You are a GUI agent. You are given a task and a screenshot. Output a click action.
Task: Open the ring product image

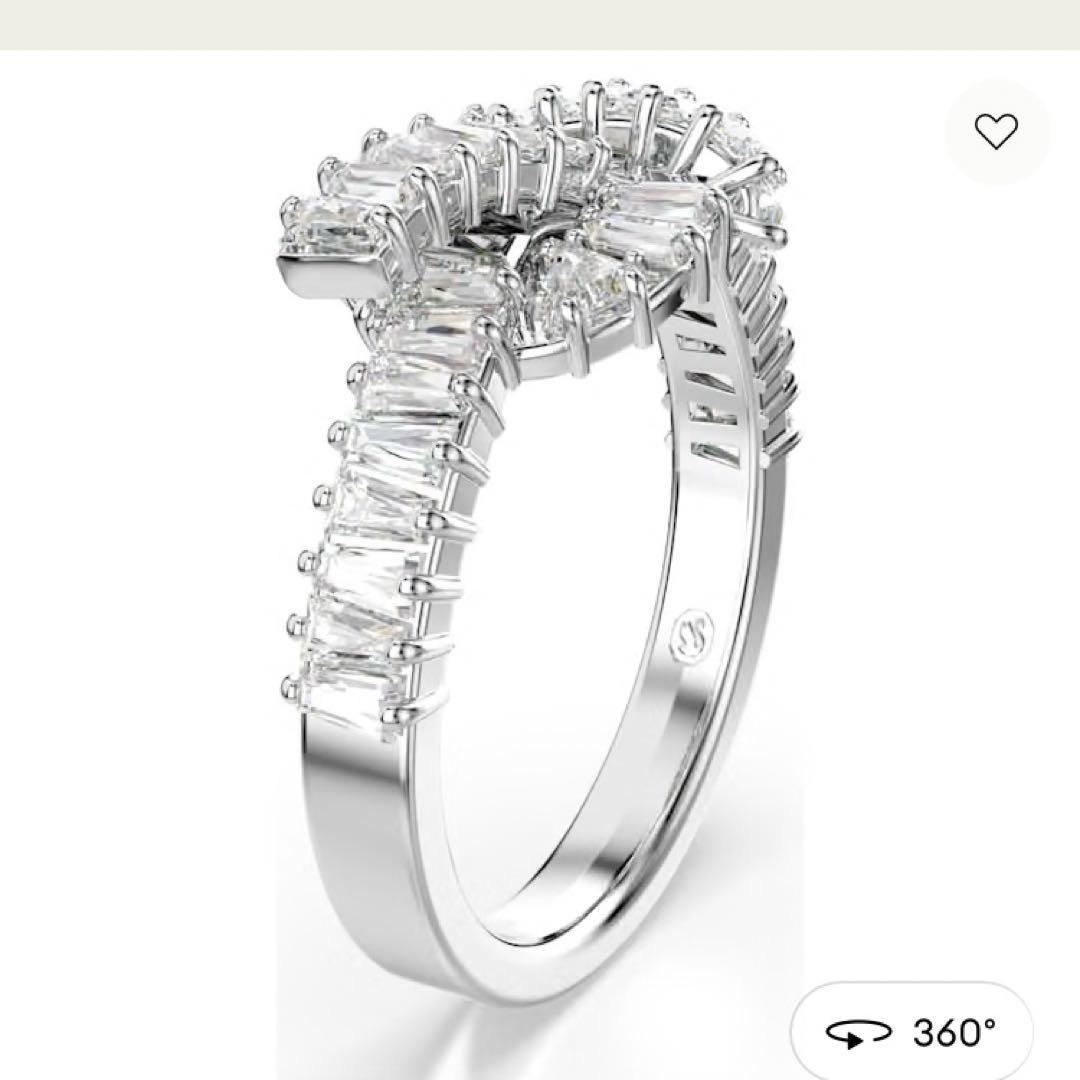[540, 540]
